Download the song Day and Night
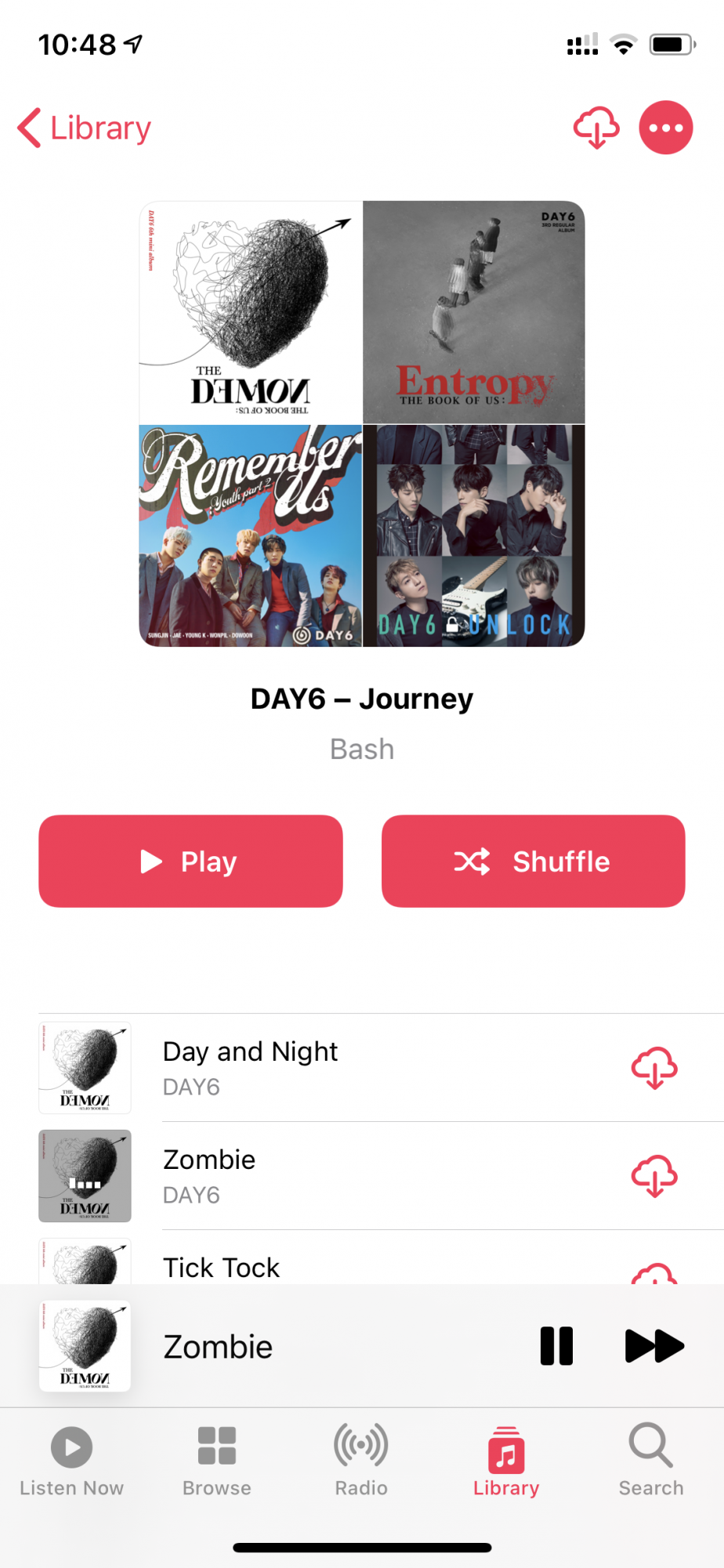Image resolution: width=724 pixels, height=1568 pixels. (654, 1068)
